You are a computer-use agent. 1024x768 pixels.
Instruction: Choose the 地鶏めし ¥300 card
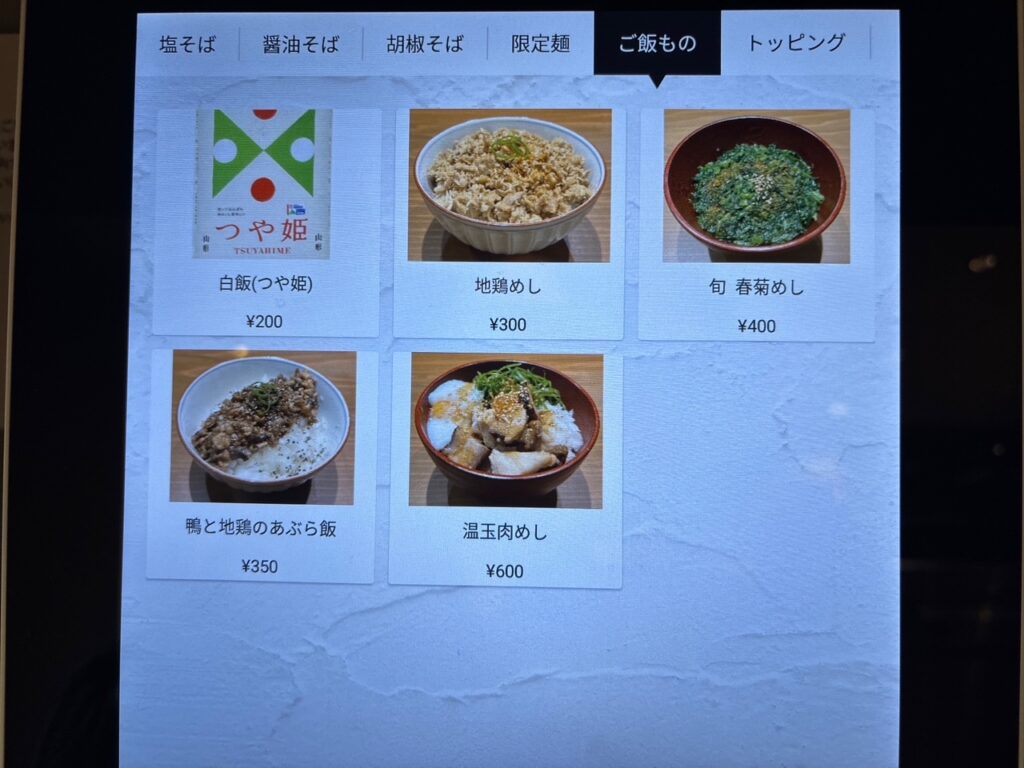pos(508,222)
